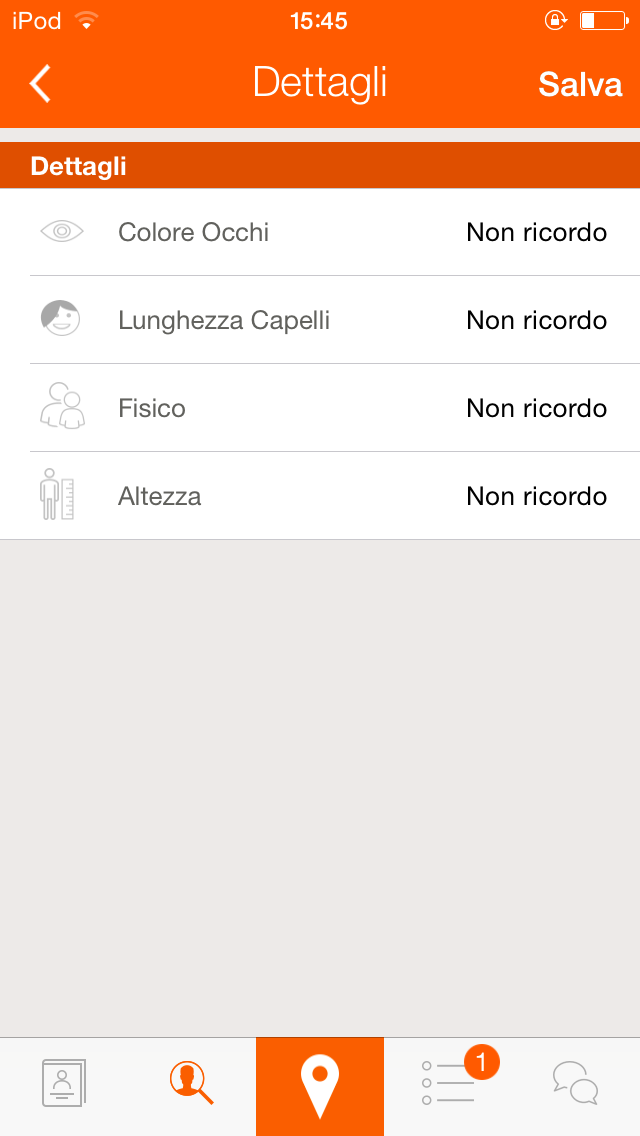Open the Colore Occhi row
This screenshot has height=1136, width=640.
pyautogui.click(x=320, y=232)
